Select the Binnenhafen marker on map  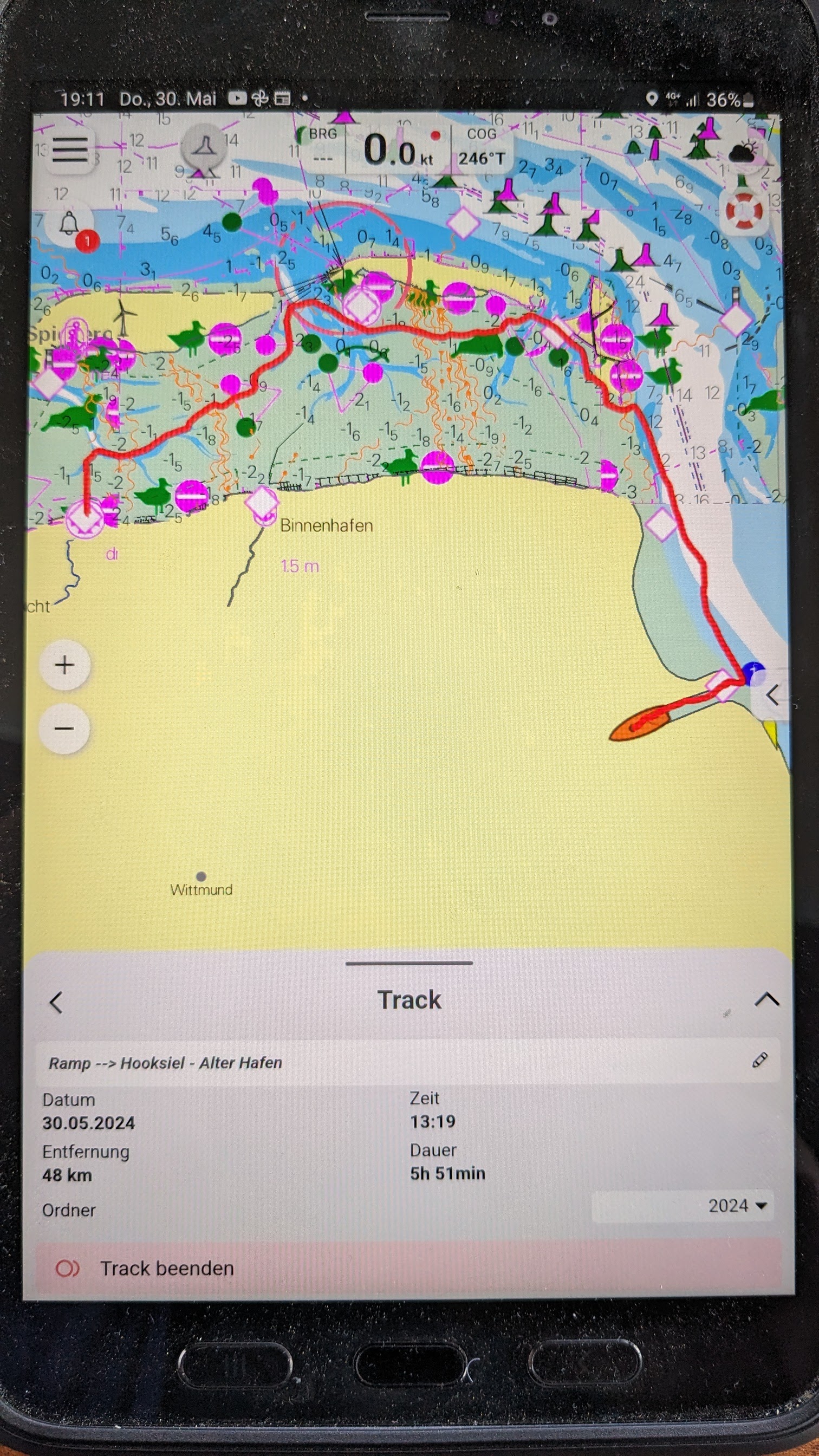tap(263, 503)
